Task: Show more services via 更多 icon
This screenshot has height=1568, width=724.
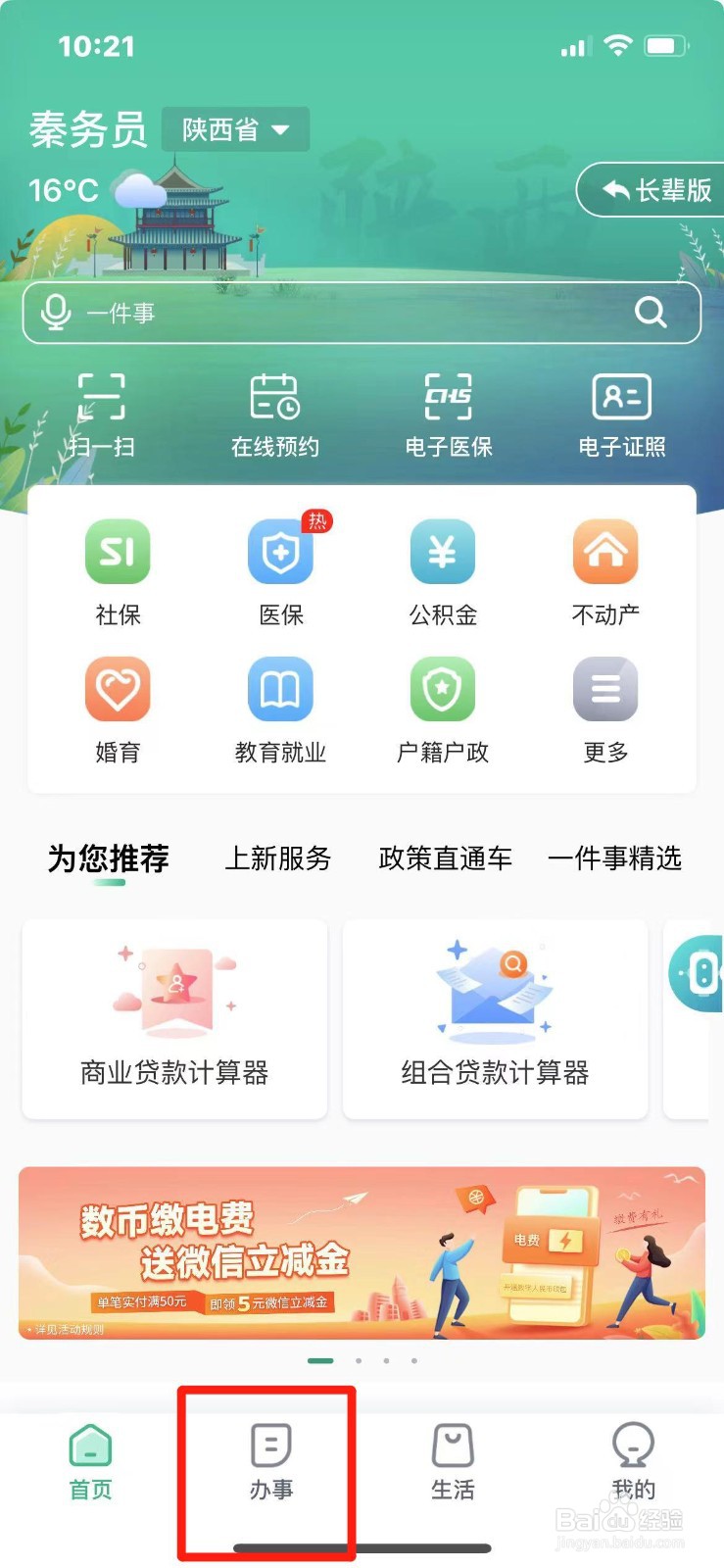Action: point(604,706)
